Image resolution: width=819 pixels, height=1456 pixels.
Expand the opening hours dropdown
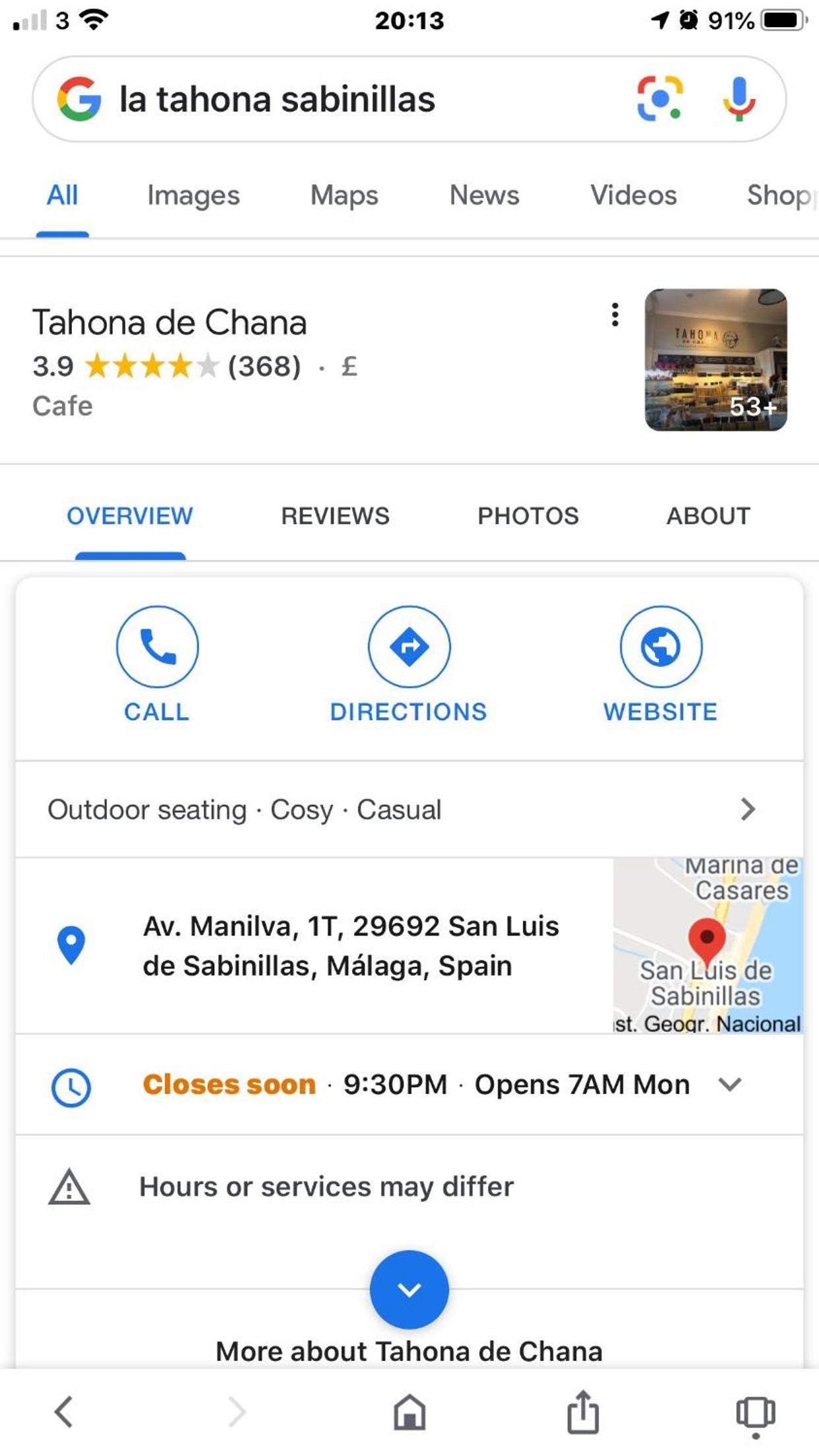pyautogui.click(x=730, y=1084)
